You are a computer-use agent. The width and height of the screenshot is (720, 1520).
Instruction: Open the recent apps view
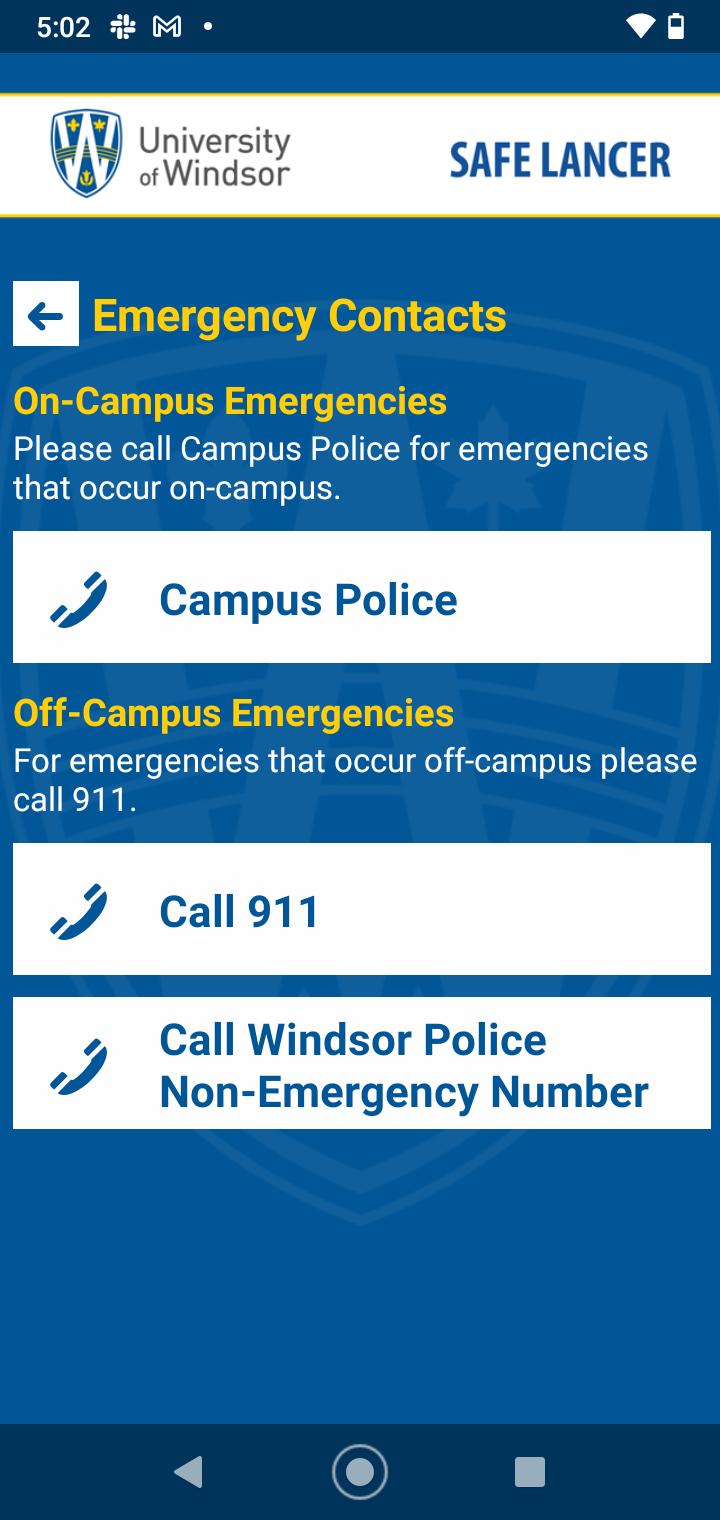pyautogui.click(x=530, y=1472)
